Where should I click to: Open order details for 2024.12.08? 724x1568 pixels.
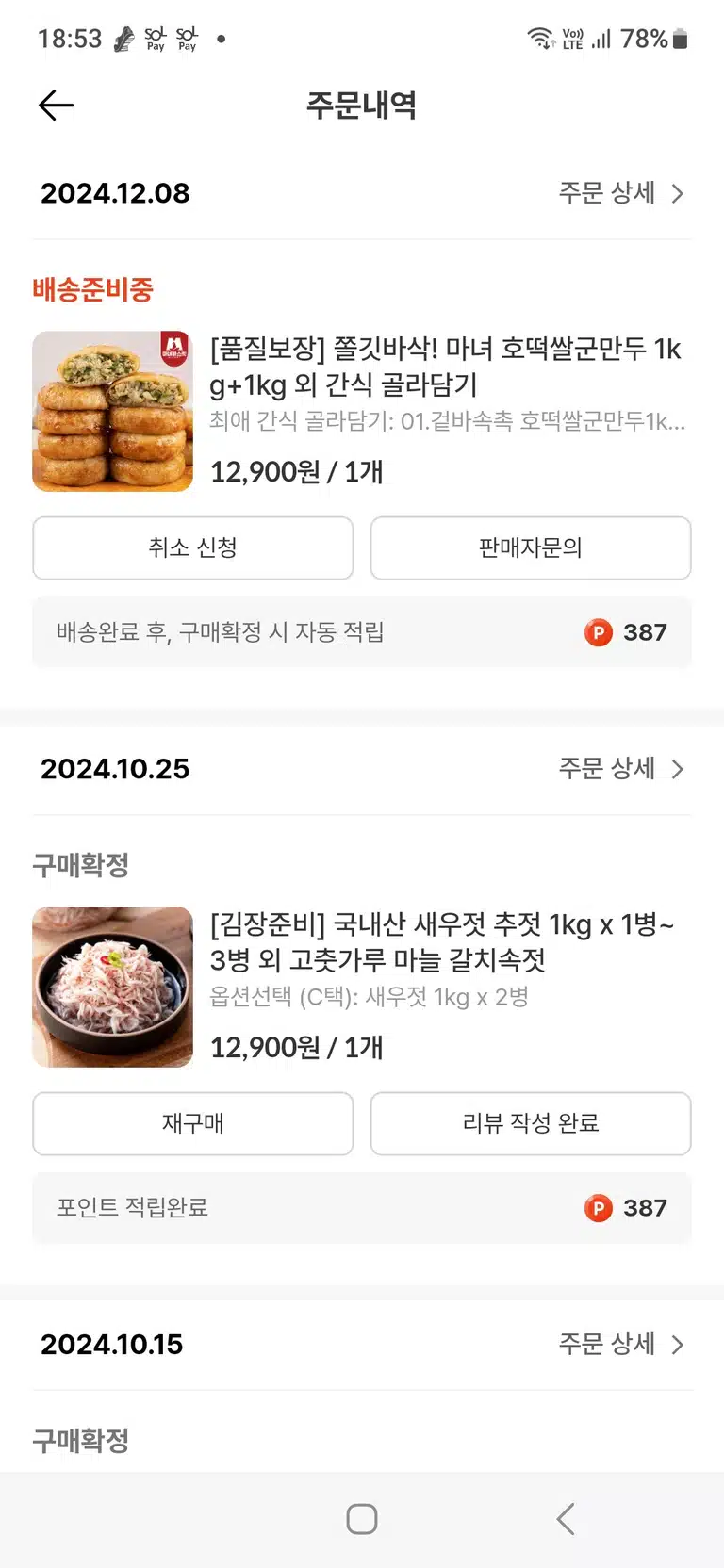620,193
